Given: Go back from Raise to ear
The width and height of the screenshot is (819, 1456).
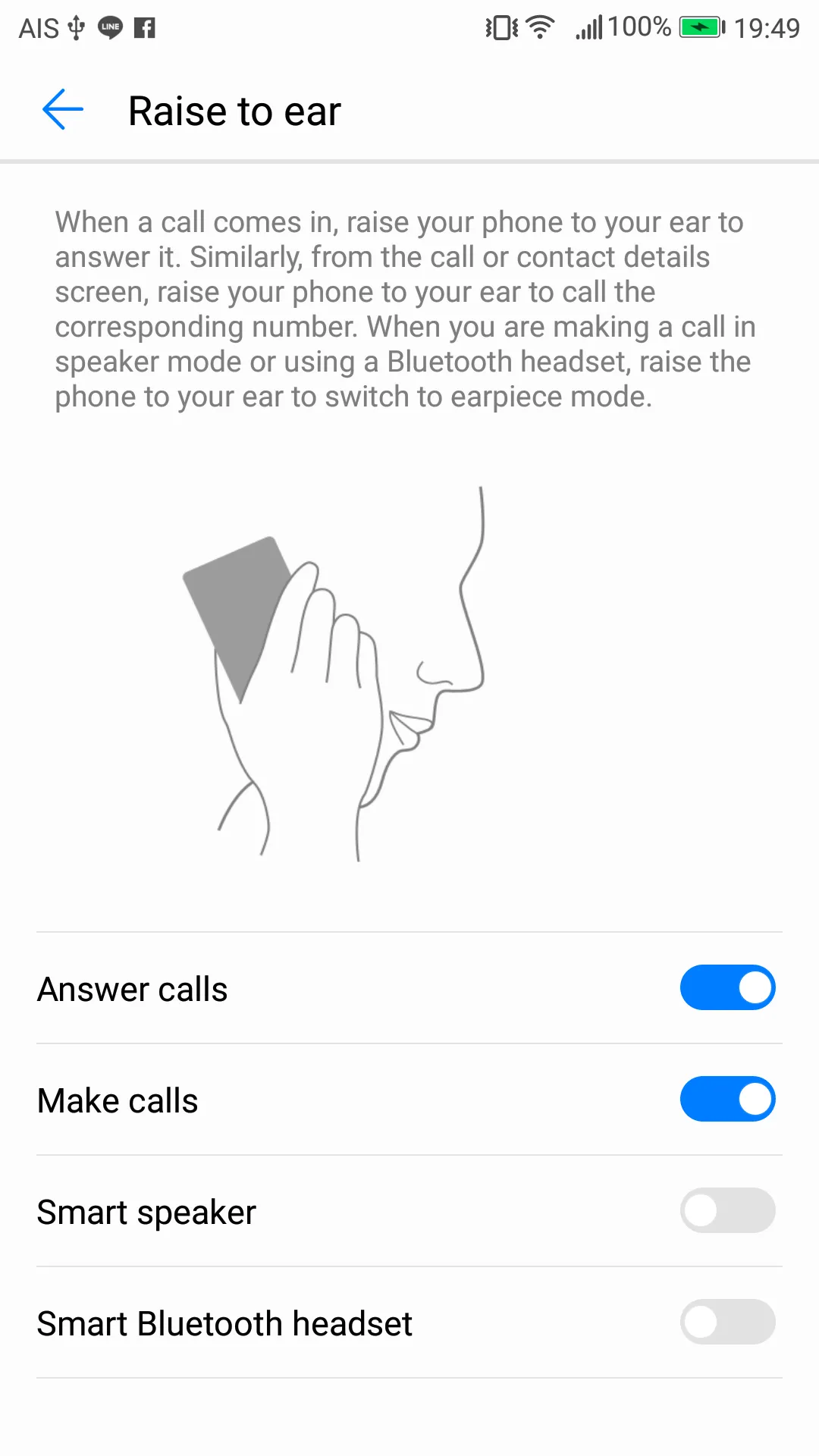Looking at the screenshot, I should (63, 110).
